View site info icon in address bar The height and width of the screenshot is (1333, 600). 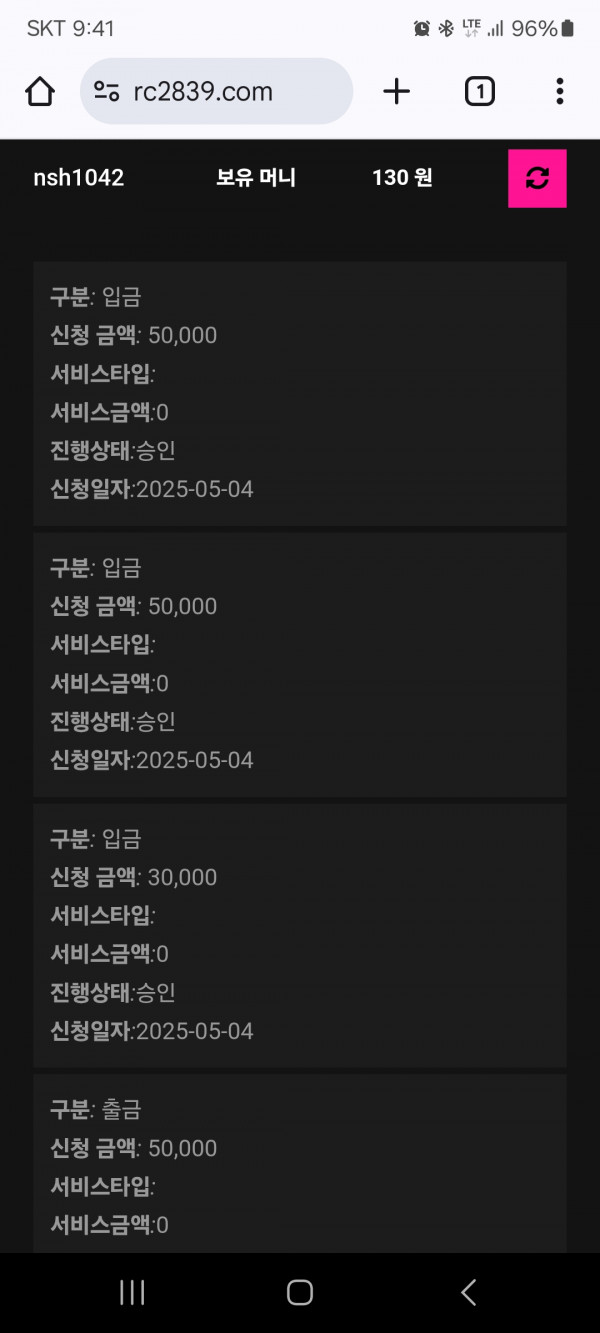pyautogui.click(x=107, y=92)
